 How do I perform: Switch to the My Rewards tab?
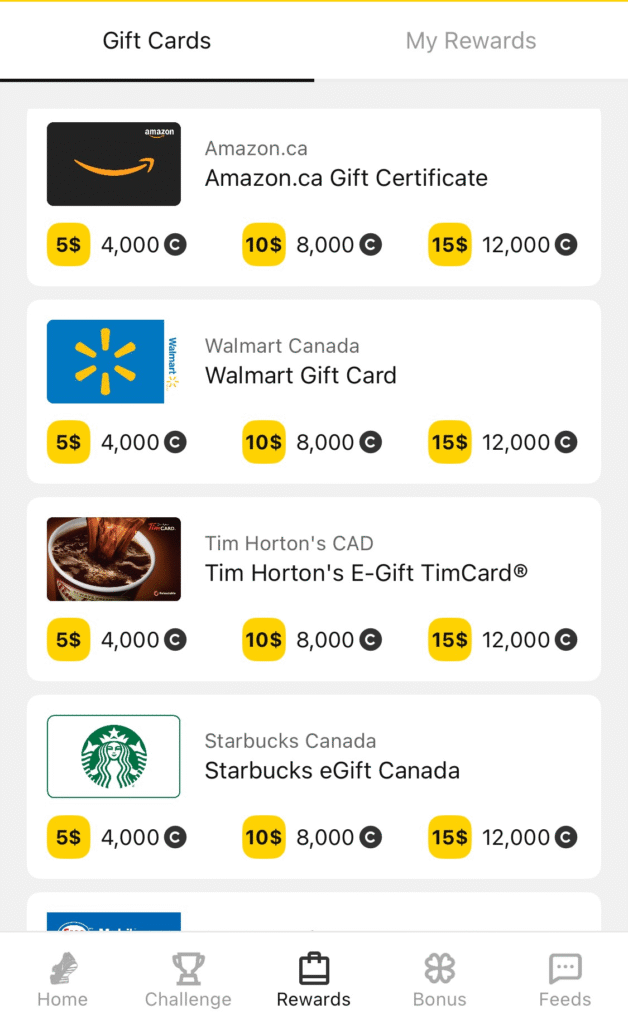pyautogui.click(x=471, y=40)
